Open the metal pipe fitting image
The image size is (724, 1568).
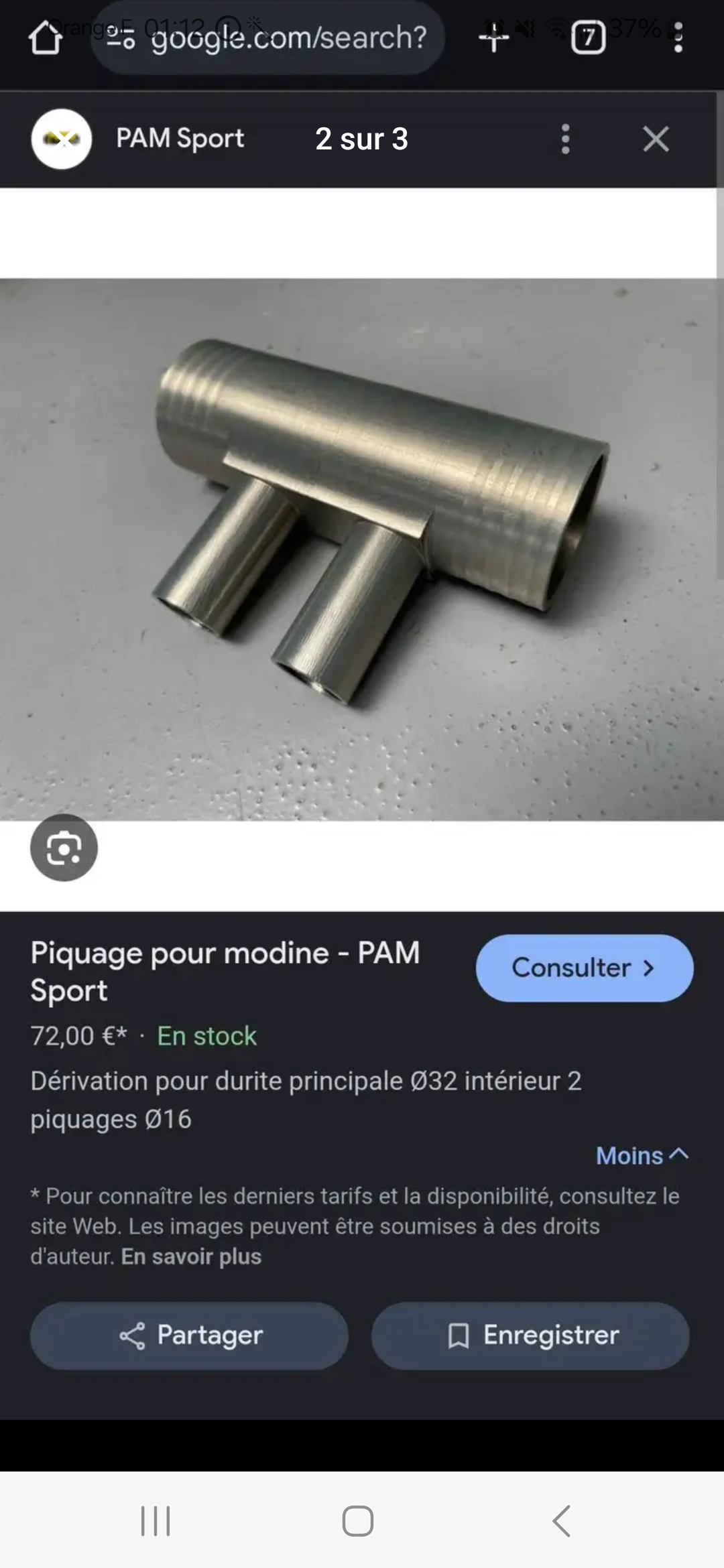point(362,549)
